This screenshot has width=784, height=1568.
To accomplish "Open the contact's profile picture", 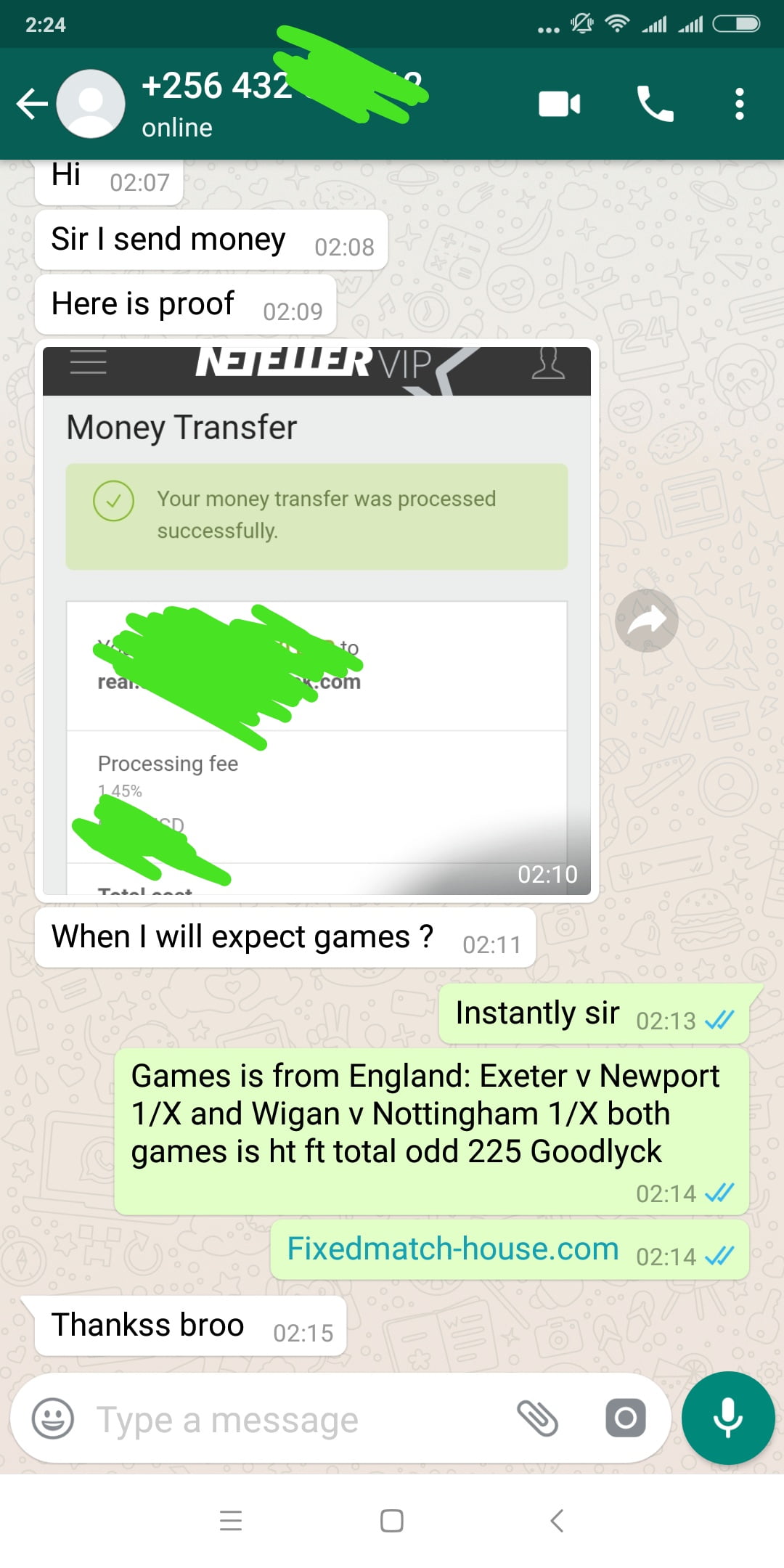I will click(x=91, y=104).
